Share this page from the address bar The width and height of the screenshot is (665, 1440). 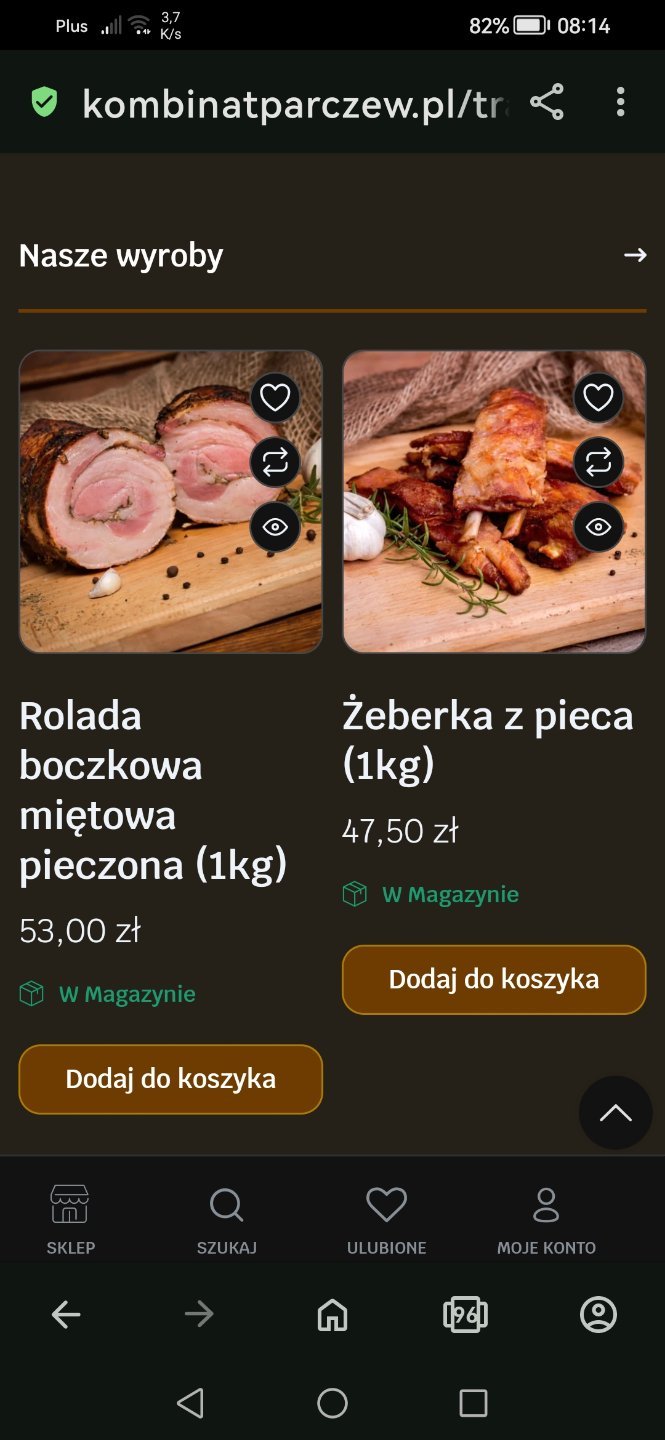tap(546, 102)
